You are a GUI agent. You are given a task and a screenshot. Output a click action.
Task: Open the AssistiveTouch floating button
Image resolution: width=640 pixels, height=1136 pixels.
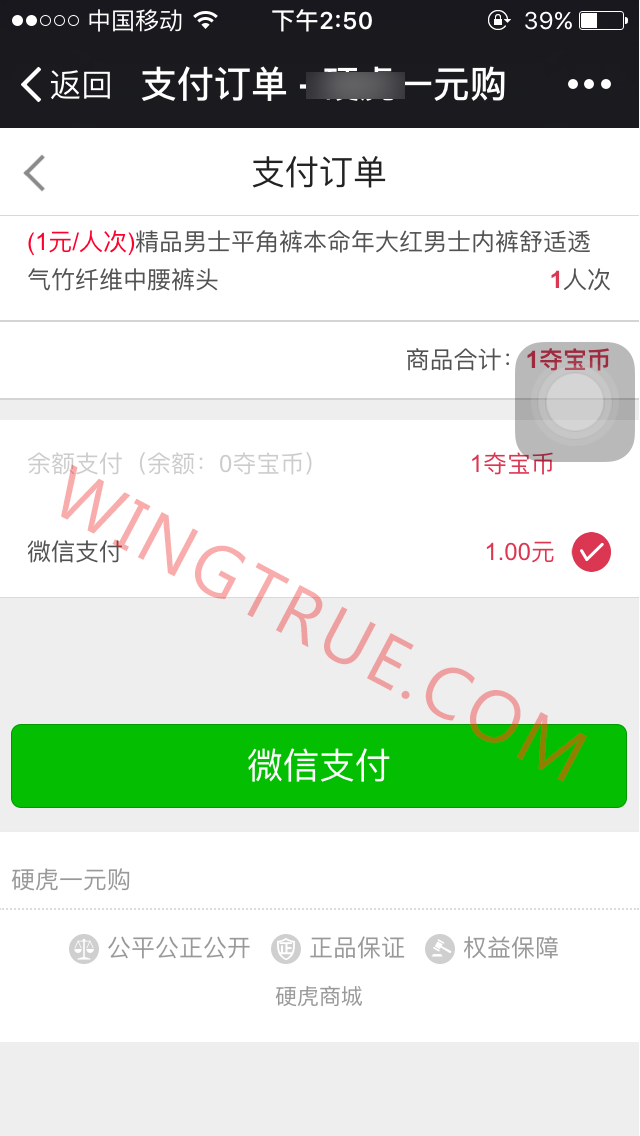coord(575,402)
